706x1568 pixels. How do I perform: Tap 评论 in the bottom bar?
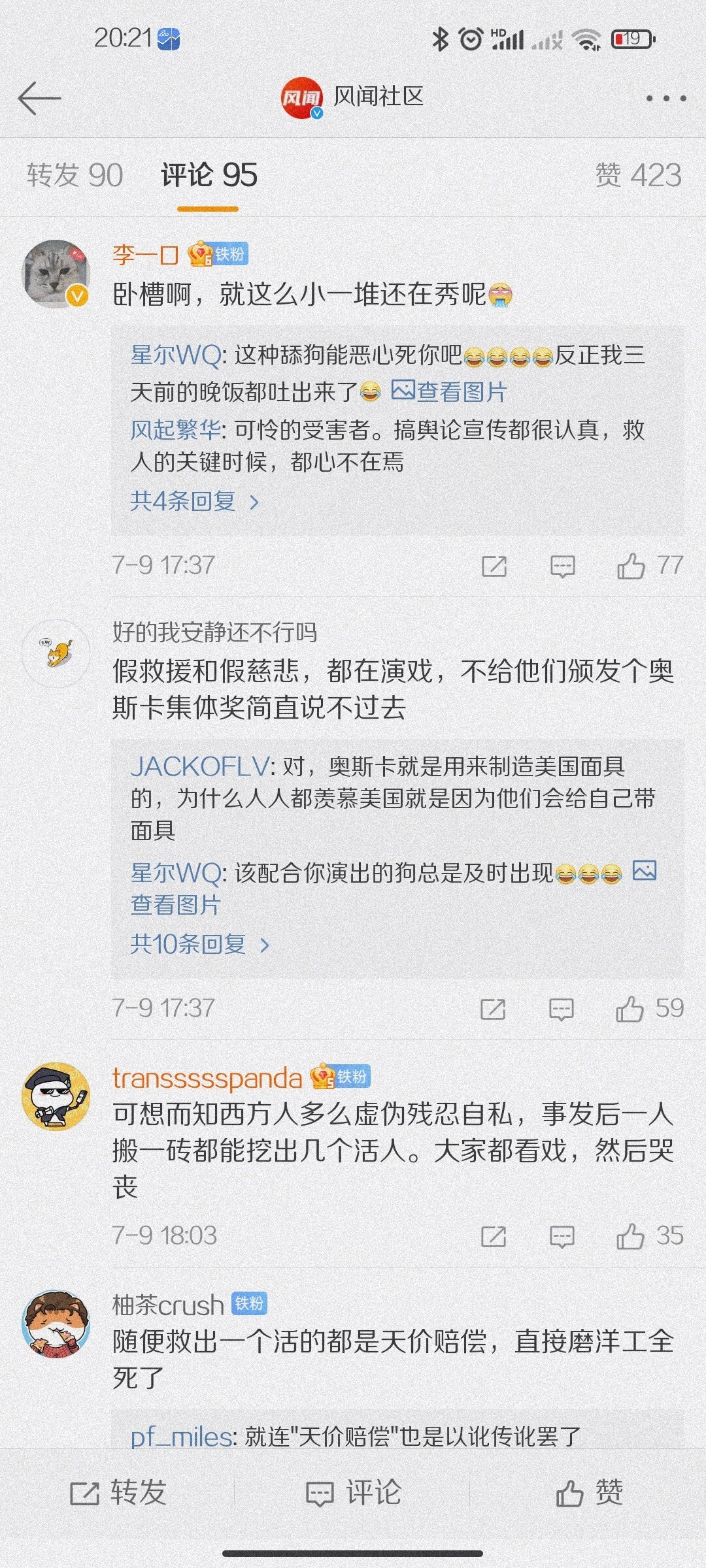pos(354,1493)
